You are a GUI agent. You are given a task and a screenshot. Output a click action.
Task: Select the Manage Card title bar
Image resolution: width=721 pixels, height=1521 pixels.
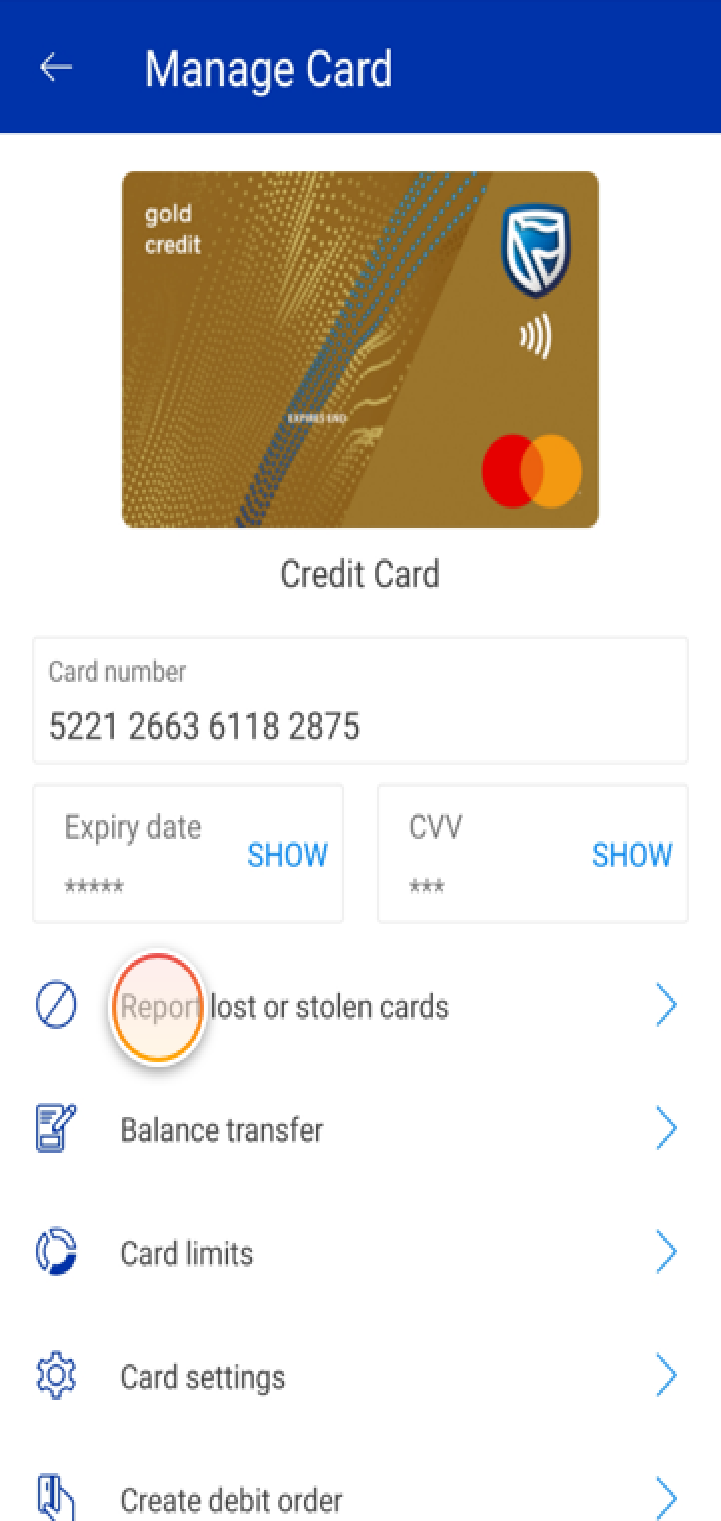pyautogui.click(x=268, y=68)
